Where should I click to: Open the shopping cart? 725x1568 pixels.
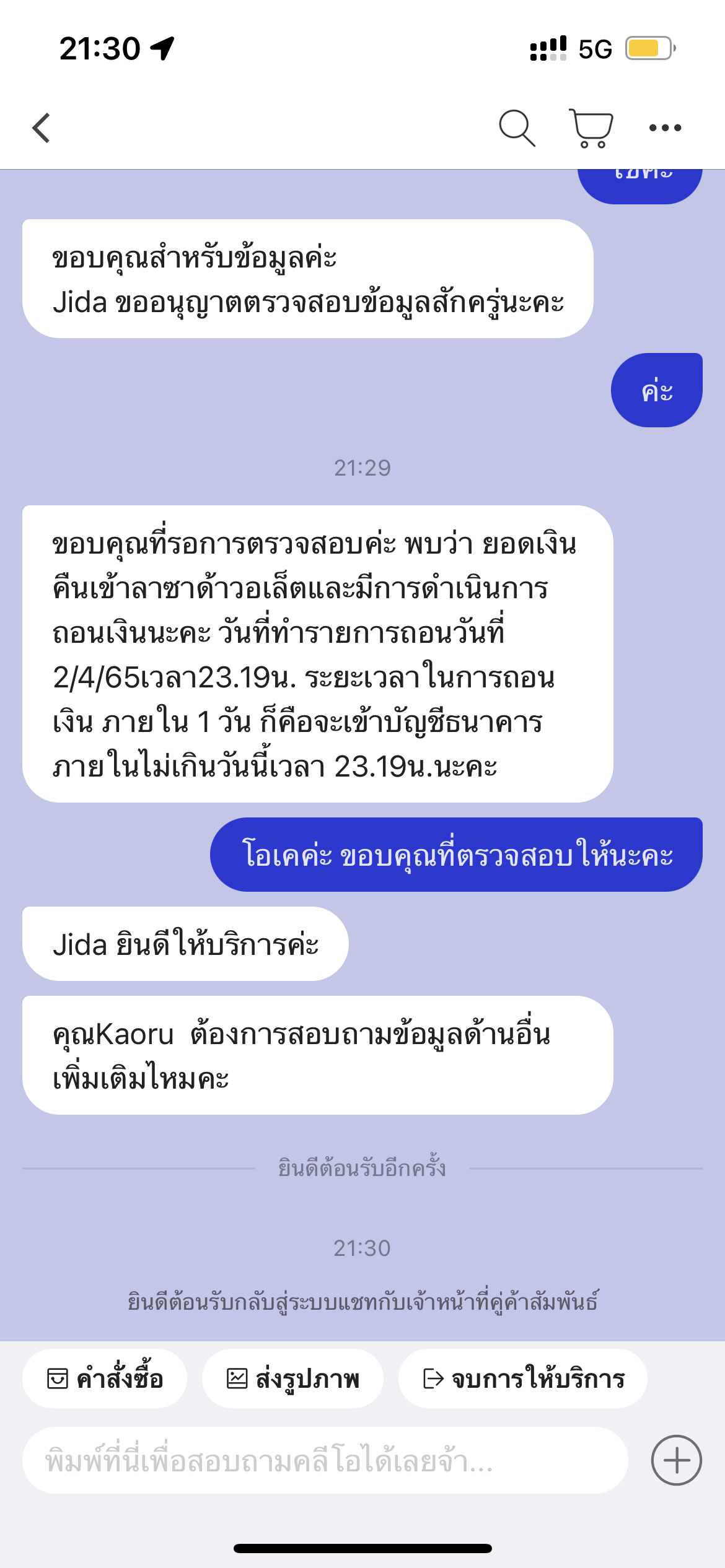point(591,128)
